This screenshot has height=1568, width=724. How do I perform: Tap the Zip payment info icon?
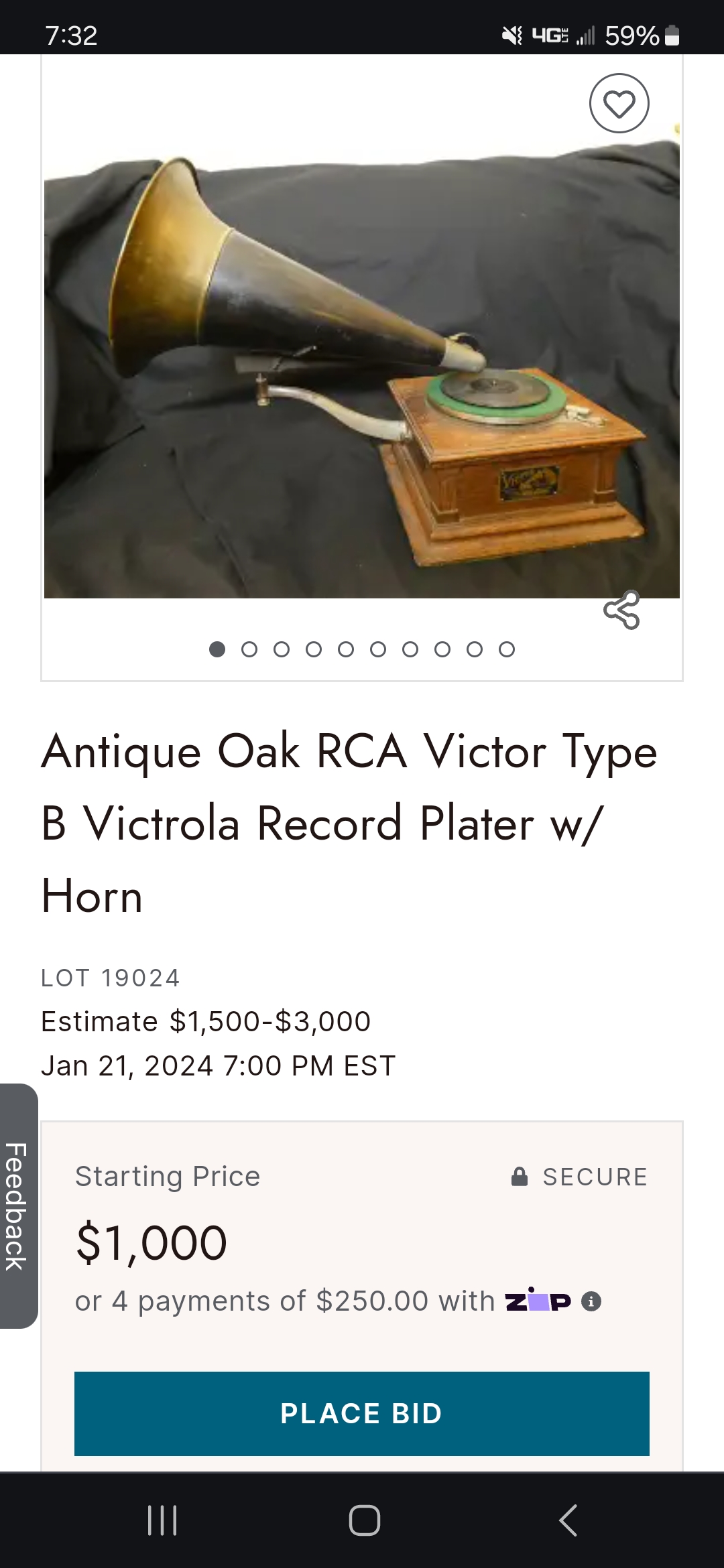(x=591, y=1301)
